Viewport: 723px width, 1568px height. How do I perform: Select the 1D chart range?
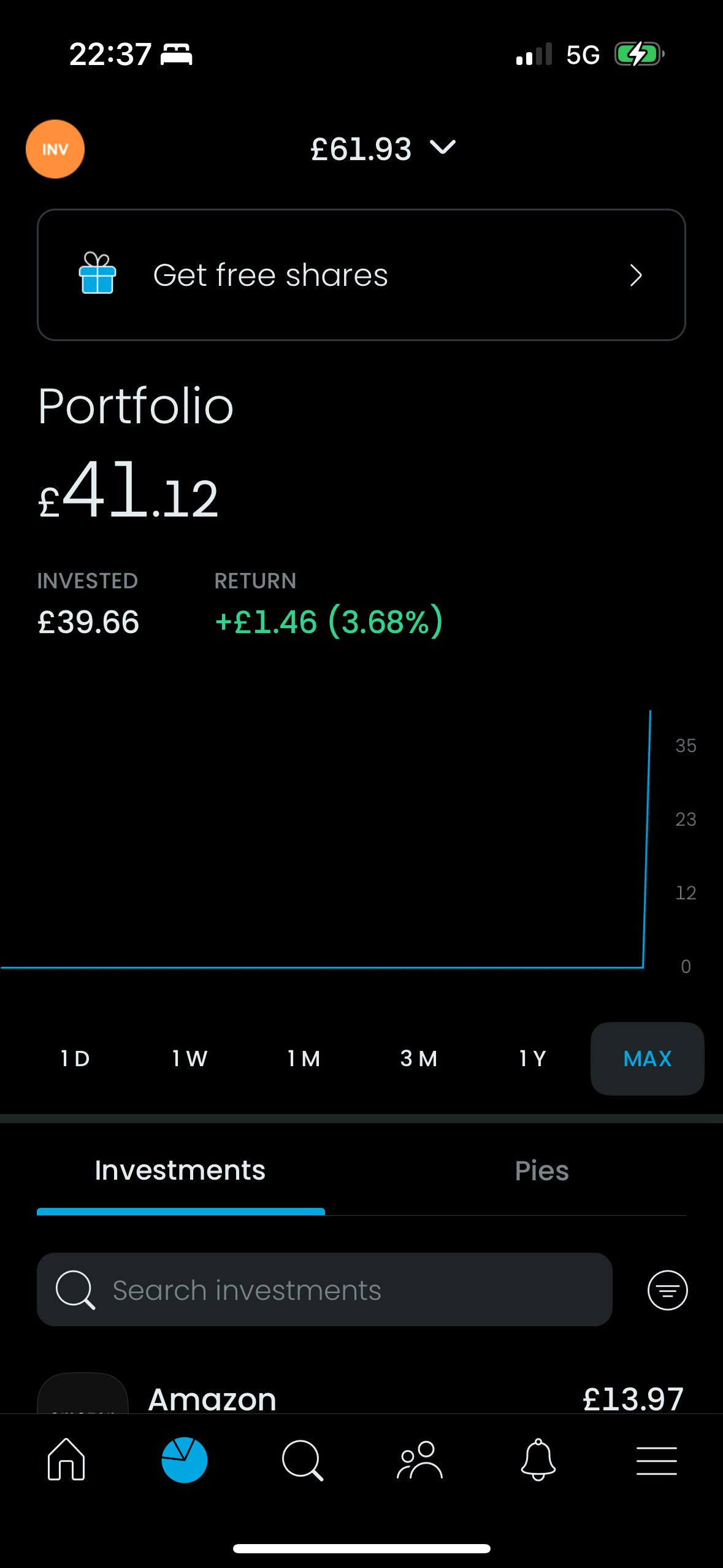coord(75,1058)
